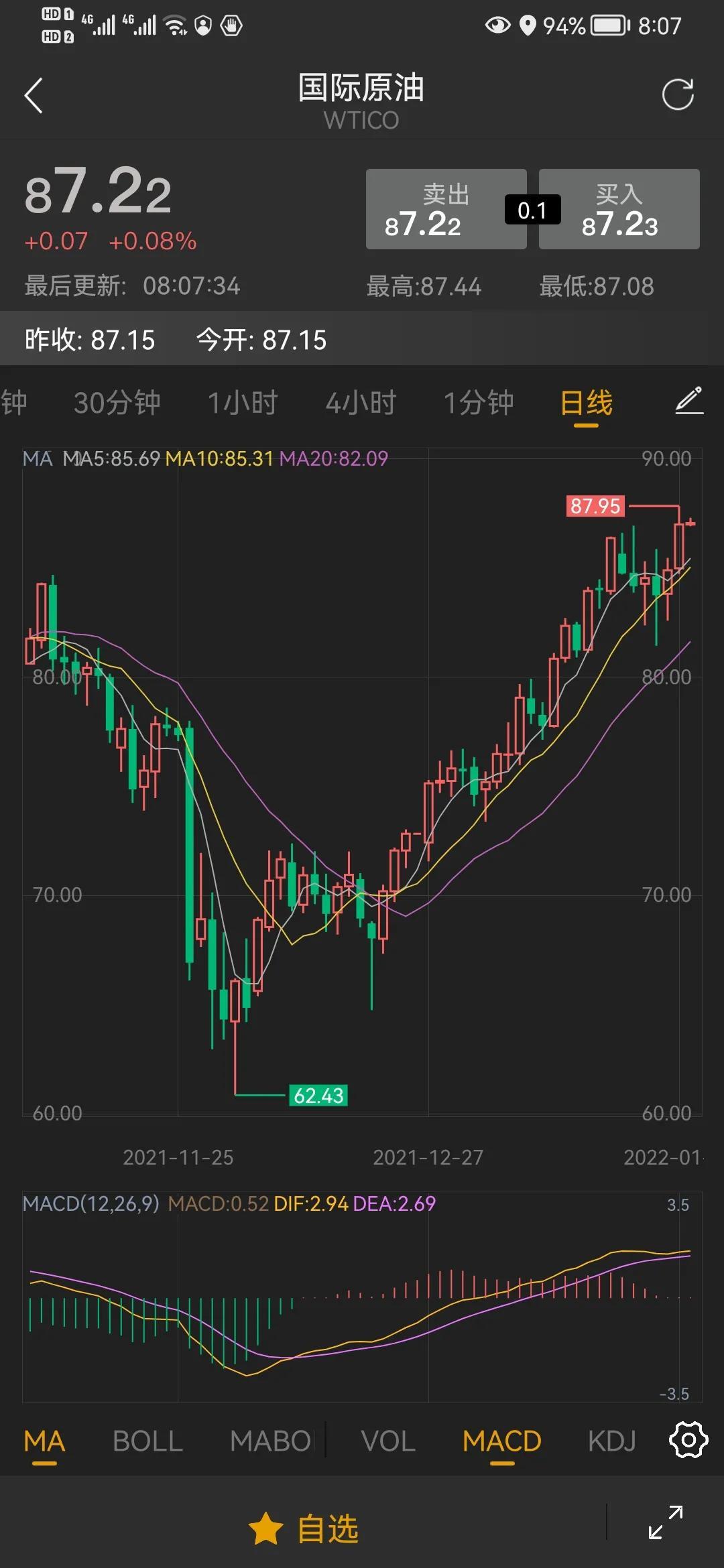Viewport: 724px width, 1568px height.
Task: Switch main indicator to BOLL
Action: pyautogui.click(x=147, y=1441)
